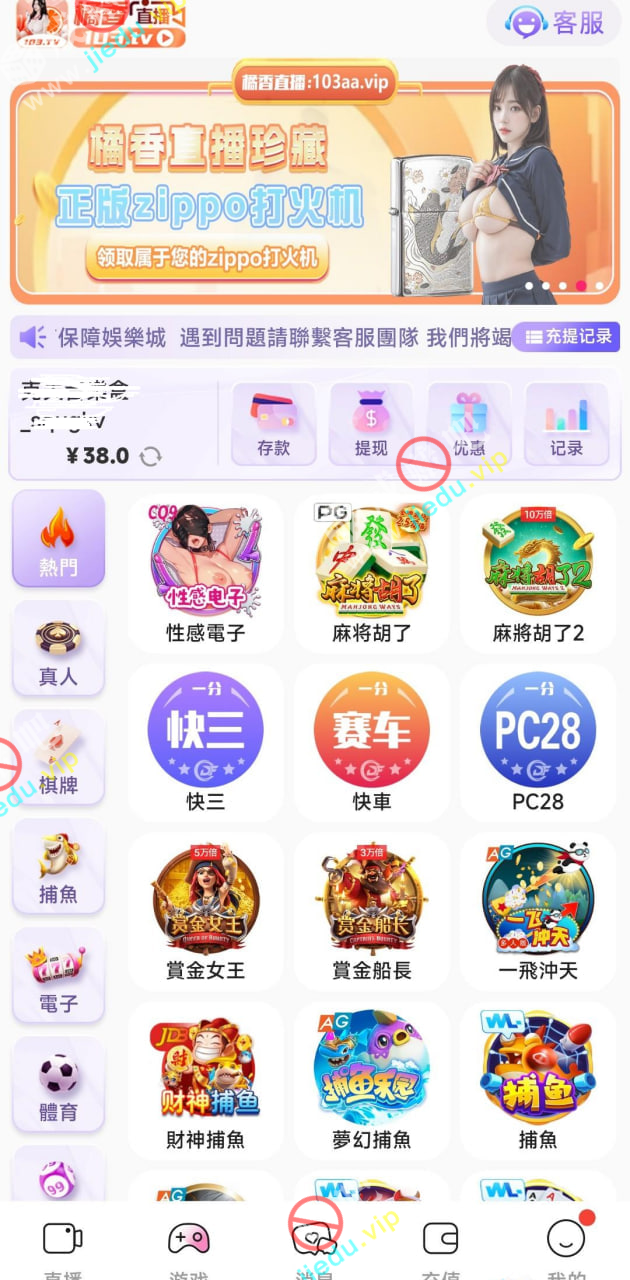The width and height of the screenshot is (630, 1280).
Task: Open 记录 records
Action: tap(566, 424)
